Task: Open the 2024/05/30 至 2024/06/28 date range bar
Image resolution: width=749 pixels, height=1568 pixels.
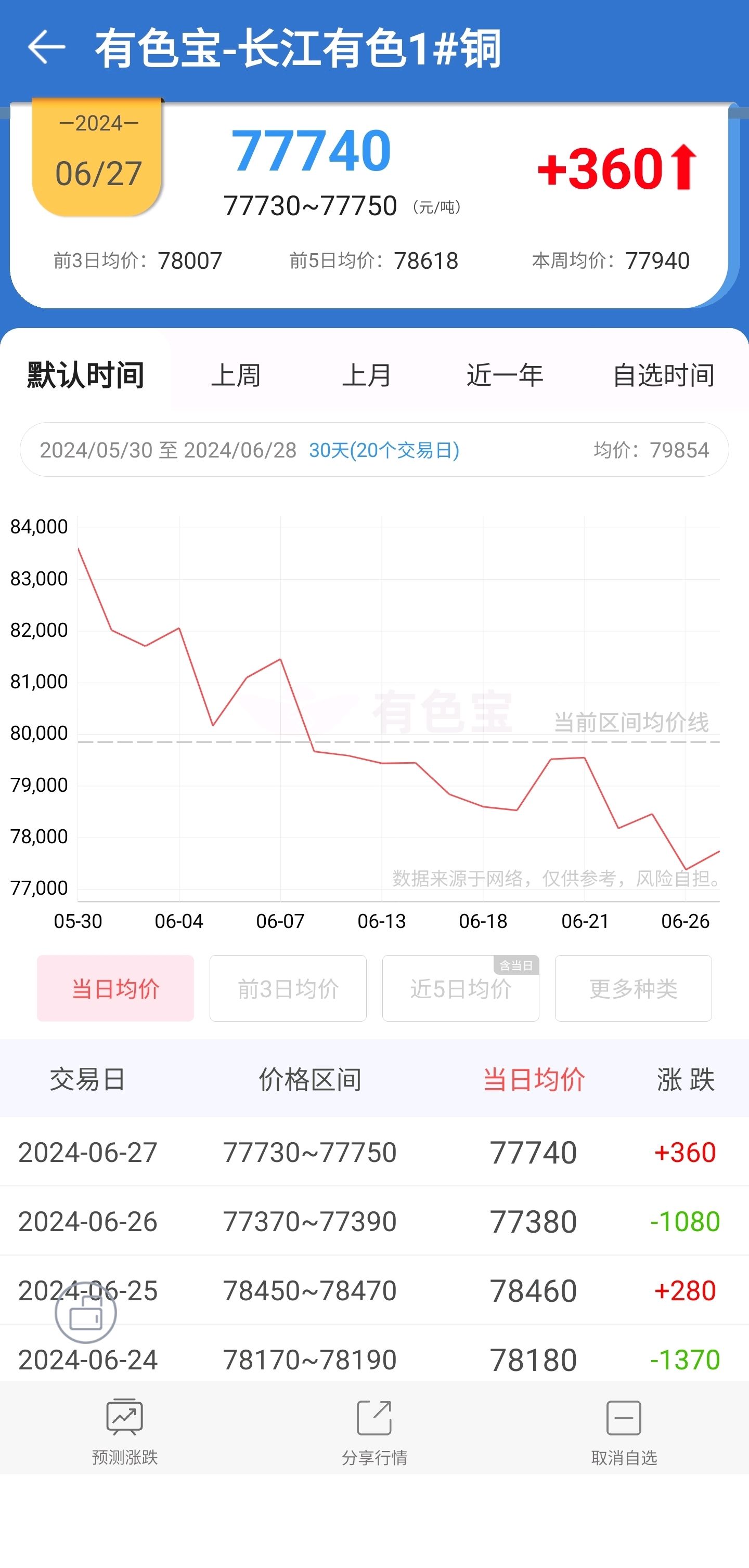Action: pyautogui.click(x=374, y=450)
